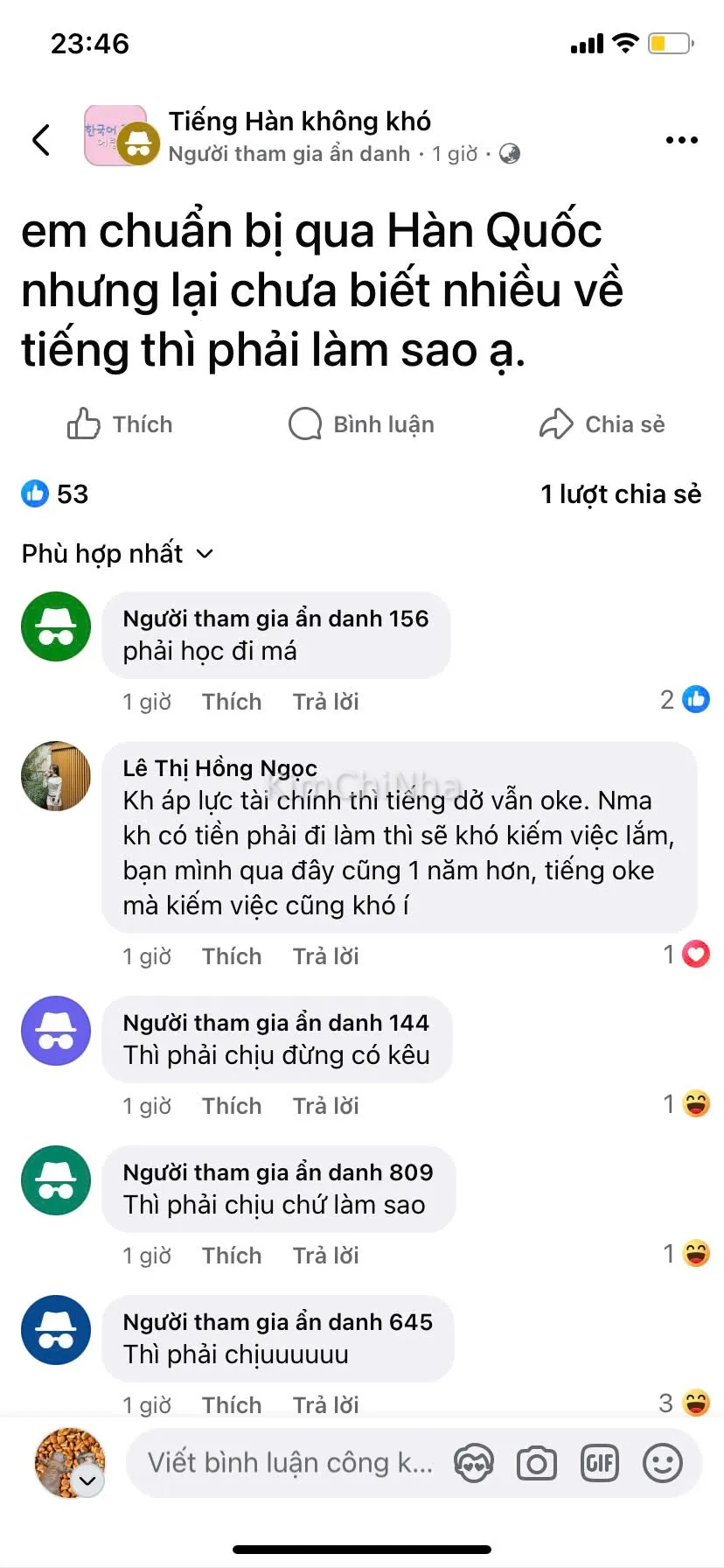Focus the Viết bình luận comment field
The image size is (724, 1568).
(x=289, y=1463)
